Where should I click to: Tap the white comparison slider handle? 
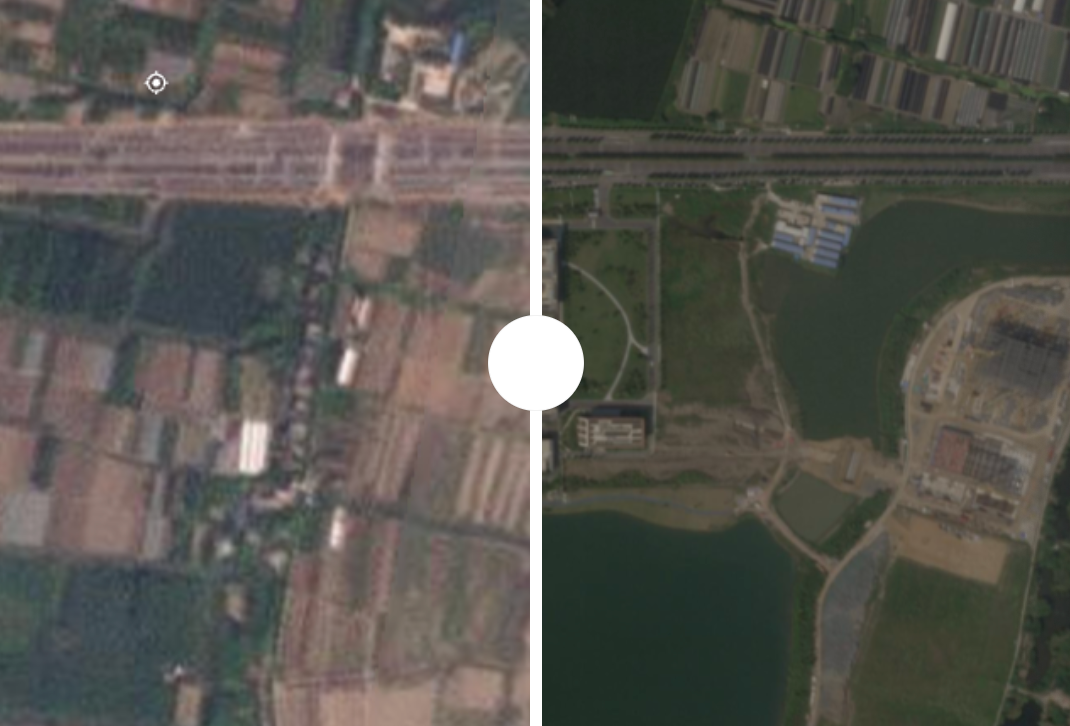(536, 363)
